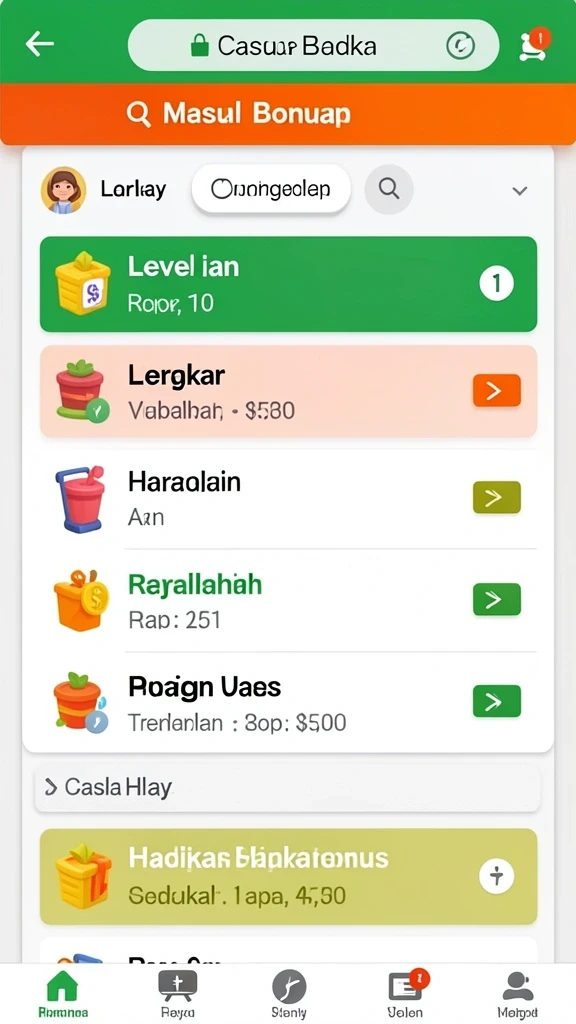Open the Masul Bonuap search bar

[x=288, y=114]
